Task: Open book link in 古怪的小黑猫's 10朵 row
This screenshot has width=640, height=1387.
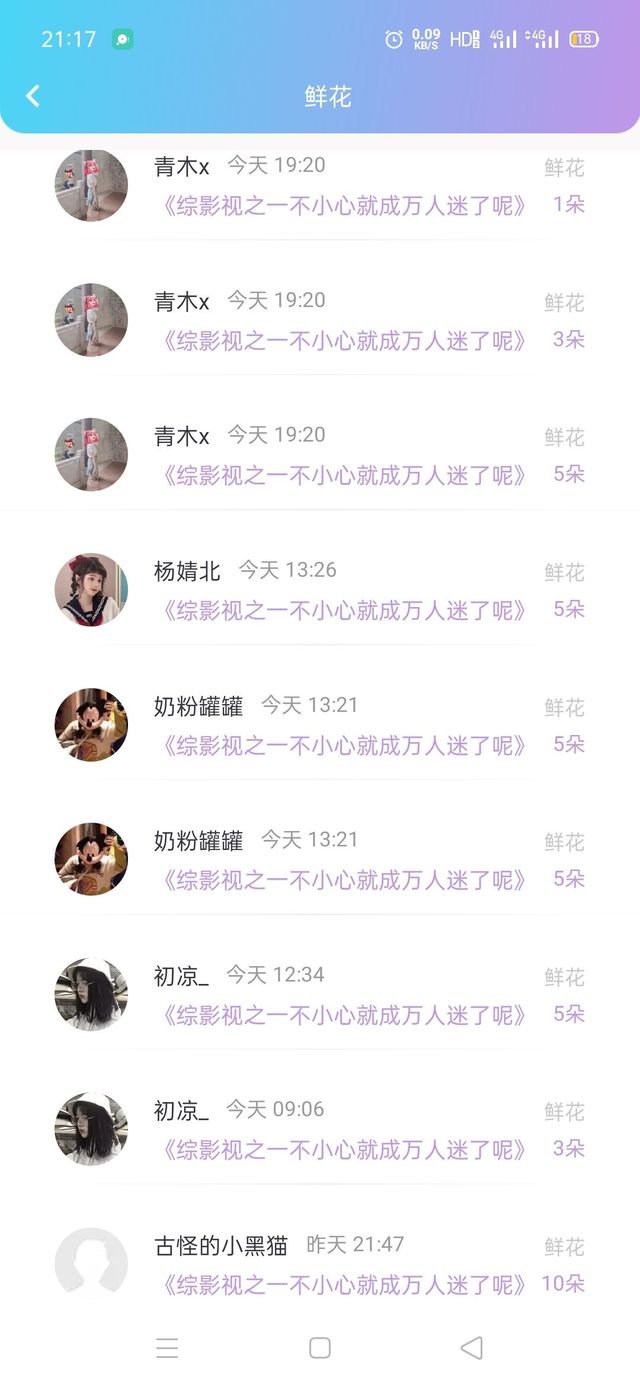Action: pos(343,1285)
